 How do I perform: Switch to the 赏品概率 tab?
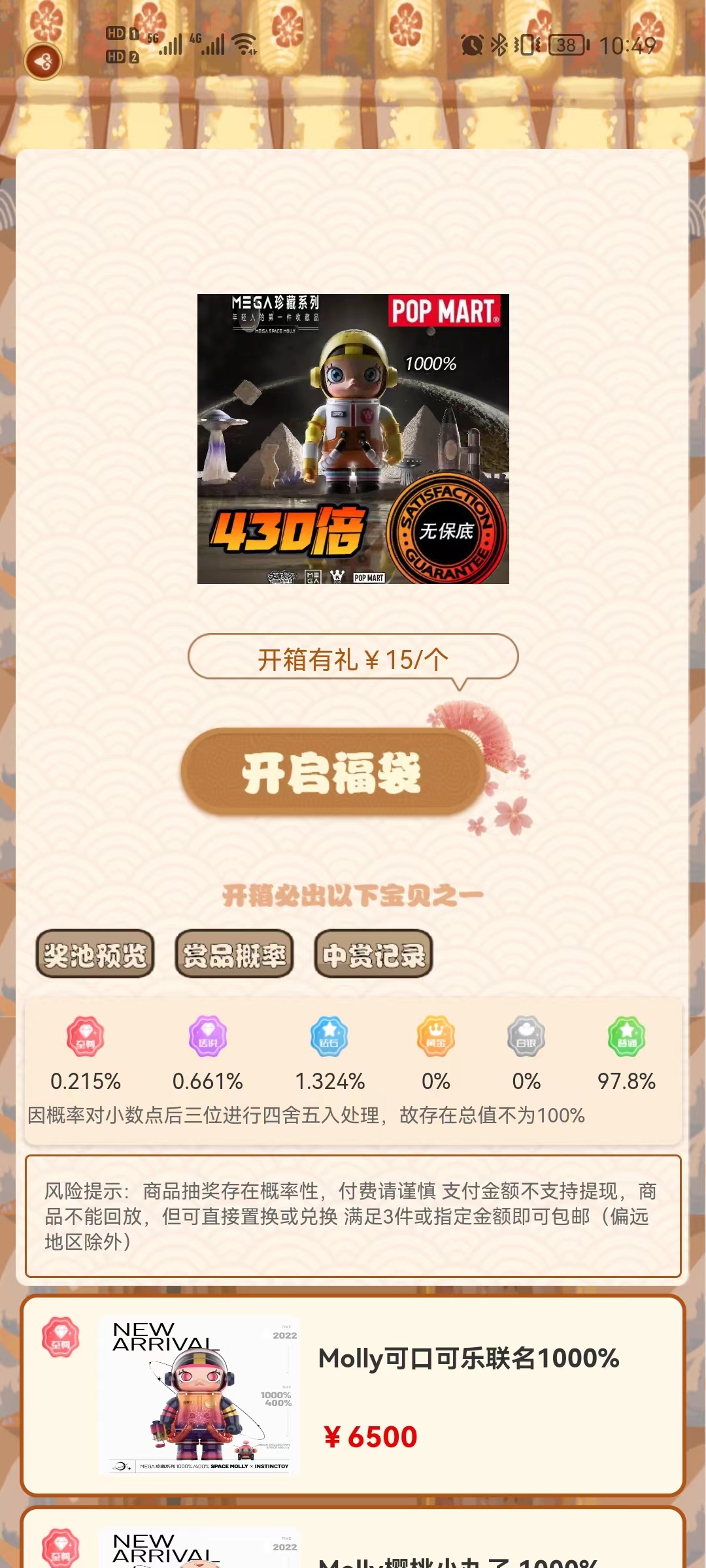[234, 955]
